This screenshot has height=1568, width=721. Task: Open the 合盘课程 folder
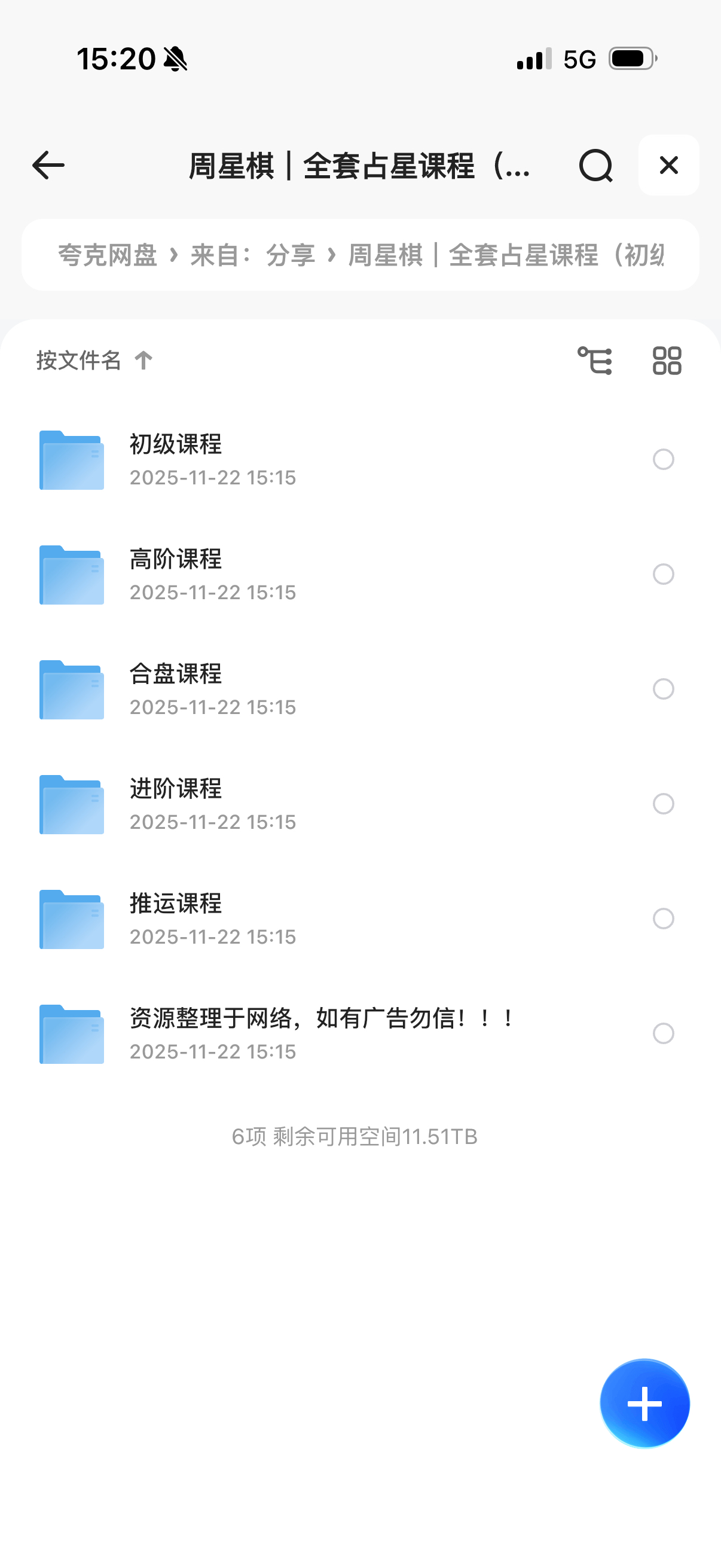pos(175,689)
